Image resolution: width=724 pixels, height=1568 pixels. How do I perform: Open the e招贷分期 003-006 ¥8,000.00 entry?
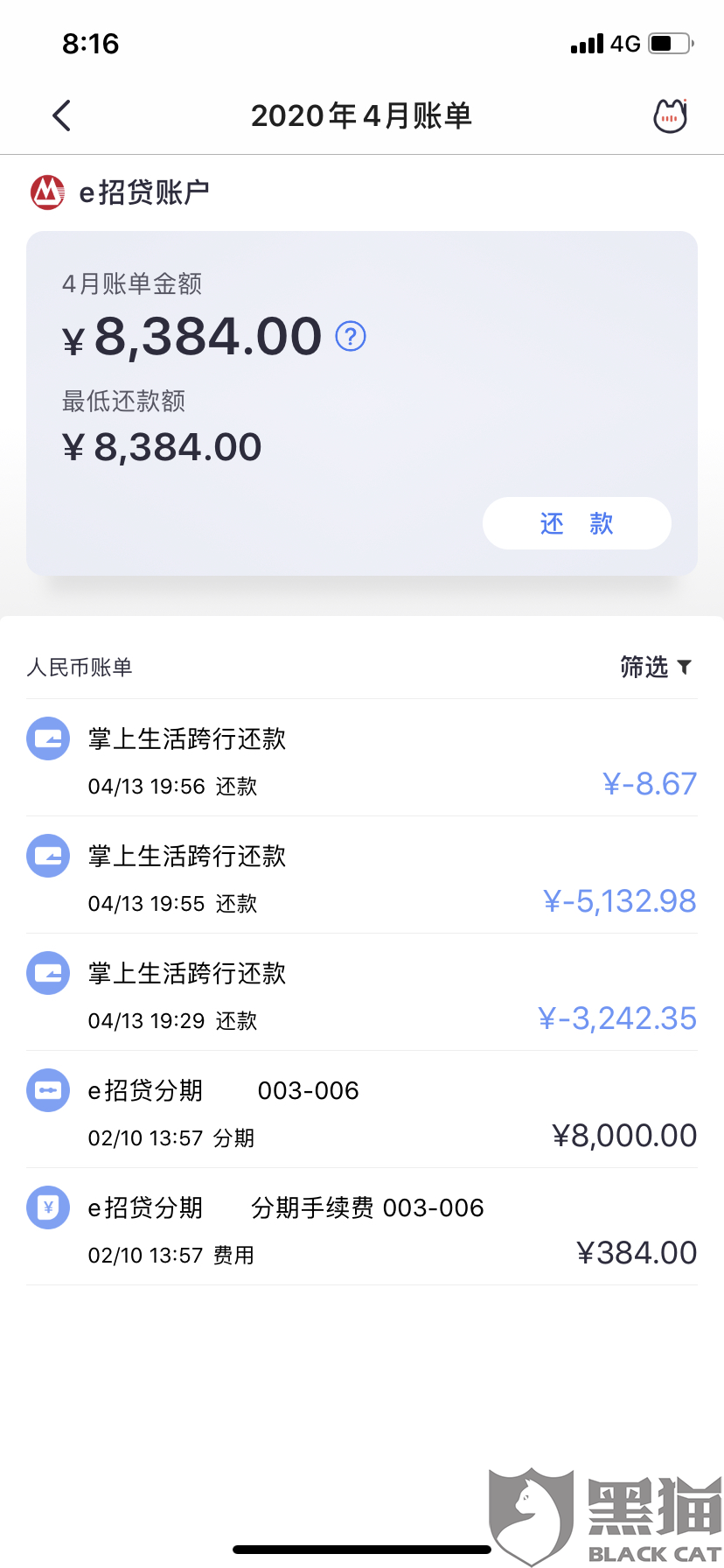click(362, 1110)
